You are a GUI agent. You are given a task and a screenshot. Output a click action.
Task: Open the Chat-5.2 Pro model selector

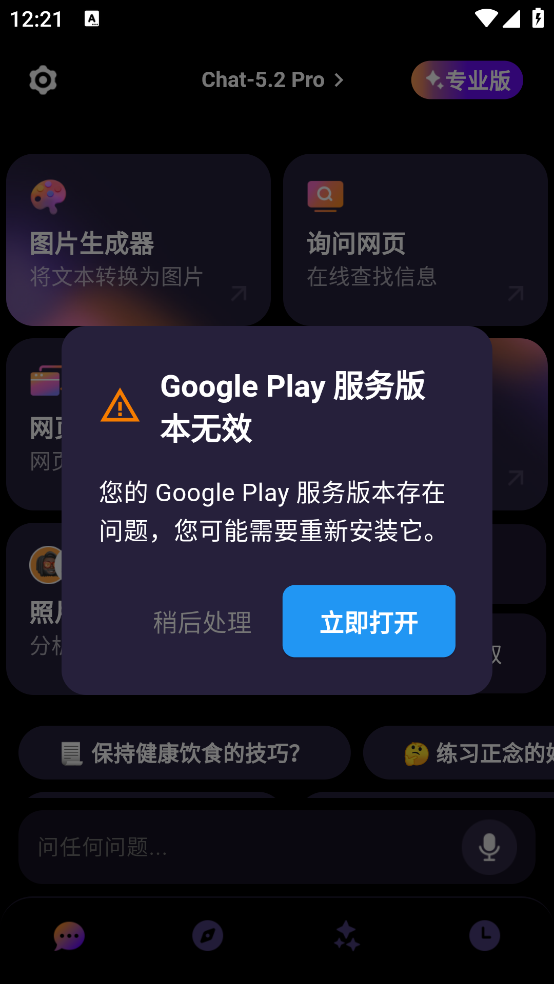click(272, 80)
